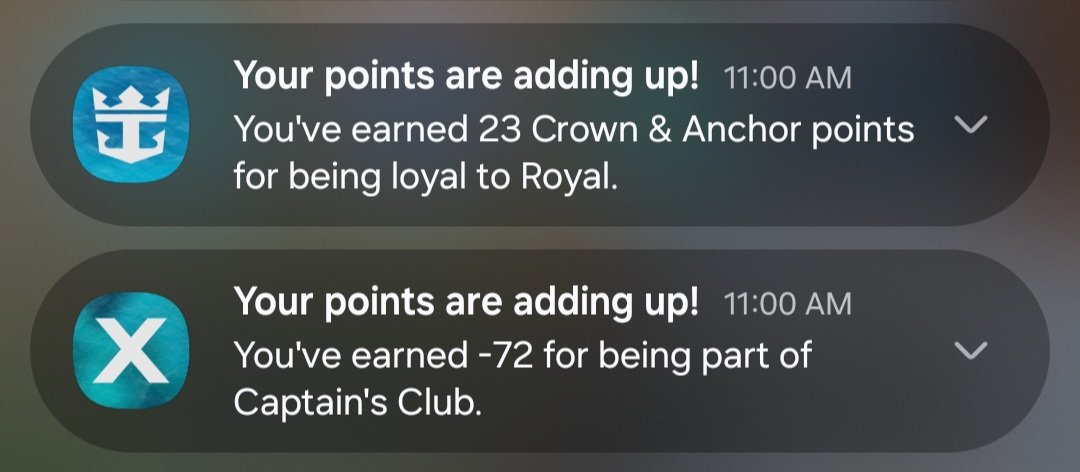Screen dimensions: 1080x472
Task: Expand the Royal Caribbean notification chevron
Action: [971, 125]
